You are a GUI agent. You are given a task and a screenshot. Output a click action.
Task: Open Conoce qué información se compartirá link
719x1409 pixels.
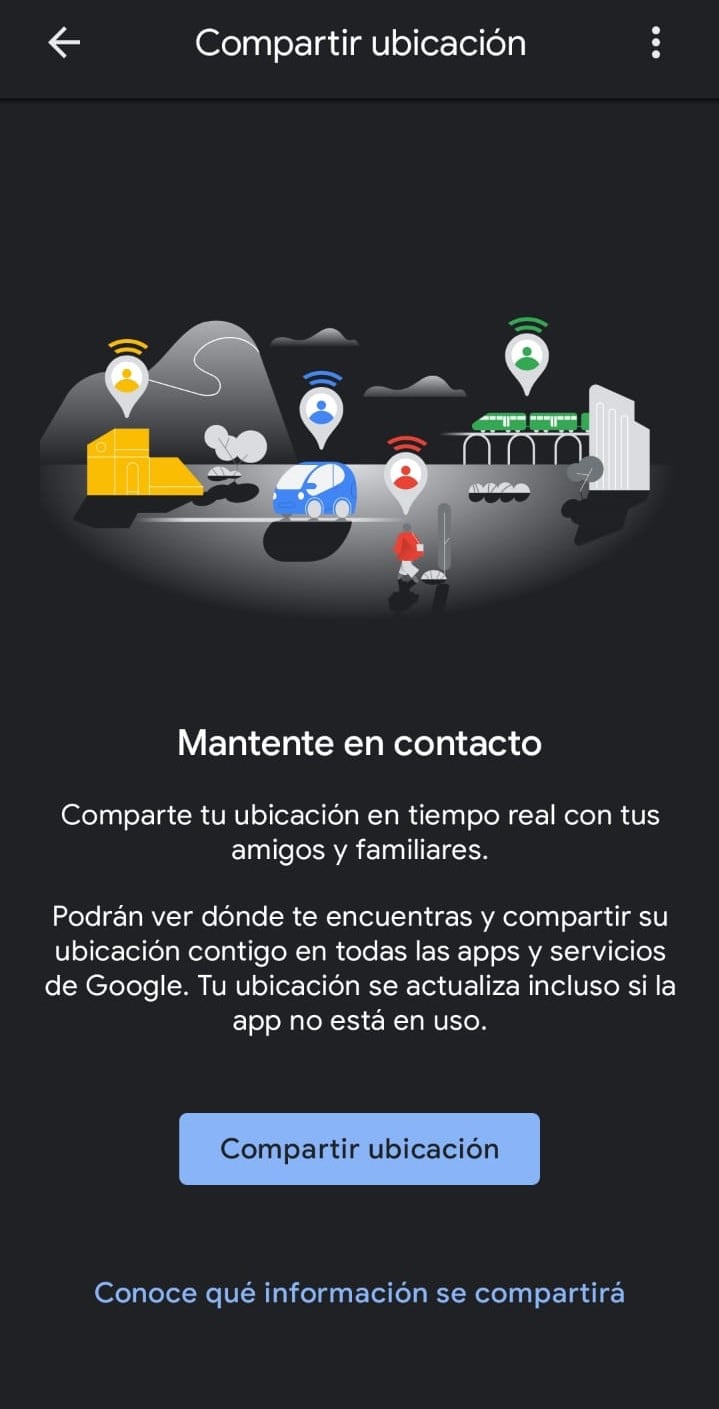pos(359,1292)
